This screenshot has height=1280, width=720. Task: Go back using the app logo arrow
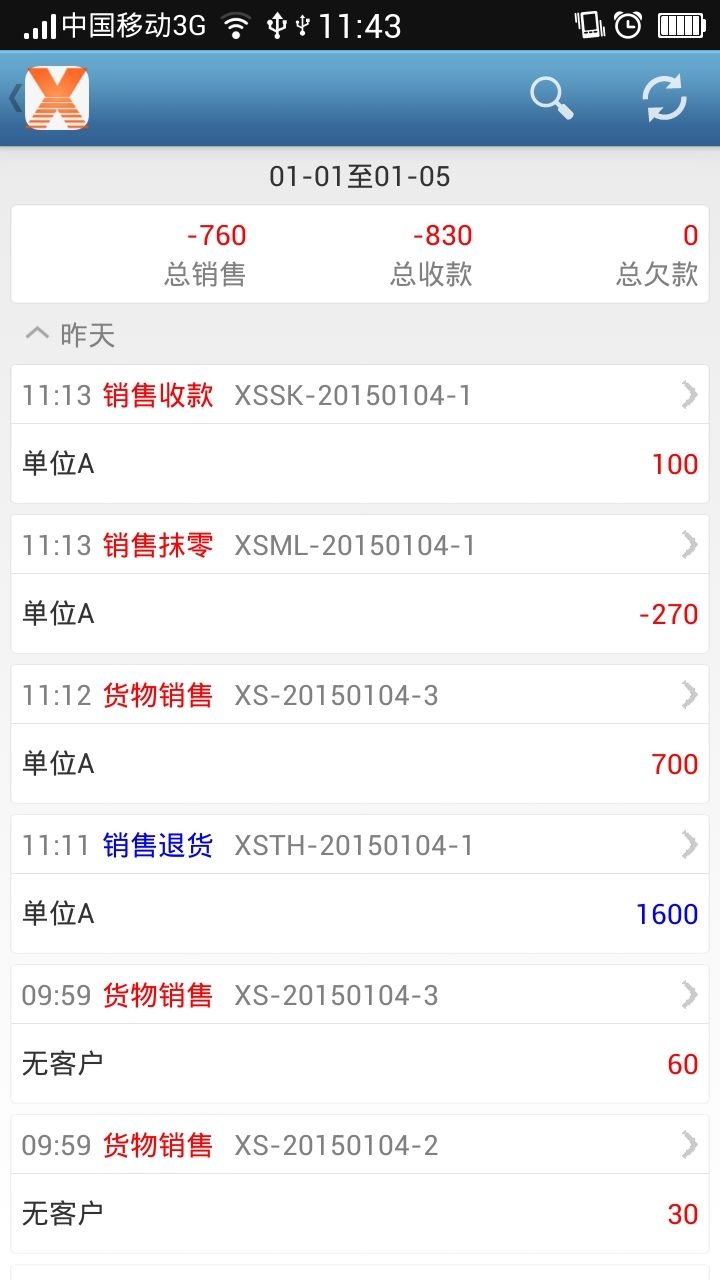pos(48,98)
